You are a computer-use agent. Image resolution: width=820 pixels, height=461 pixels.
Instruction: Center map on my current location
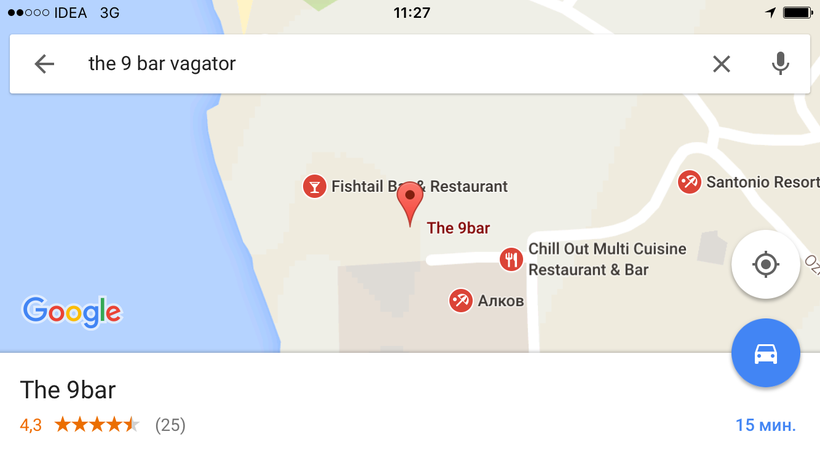[765, 265]
